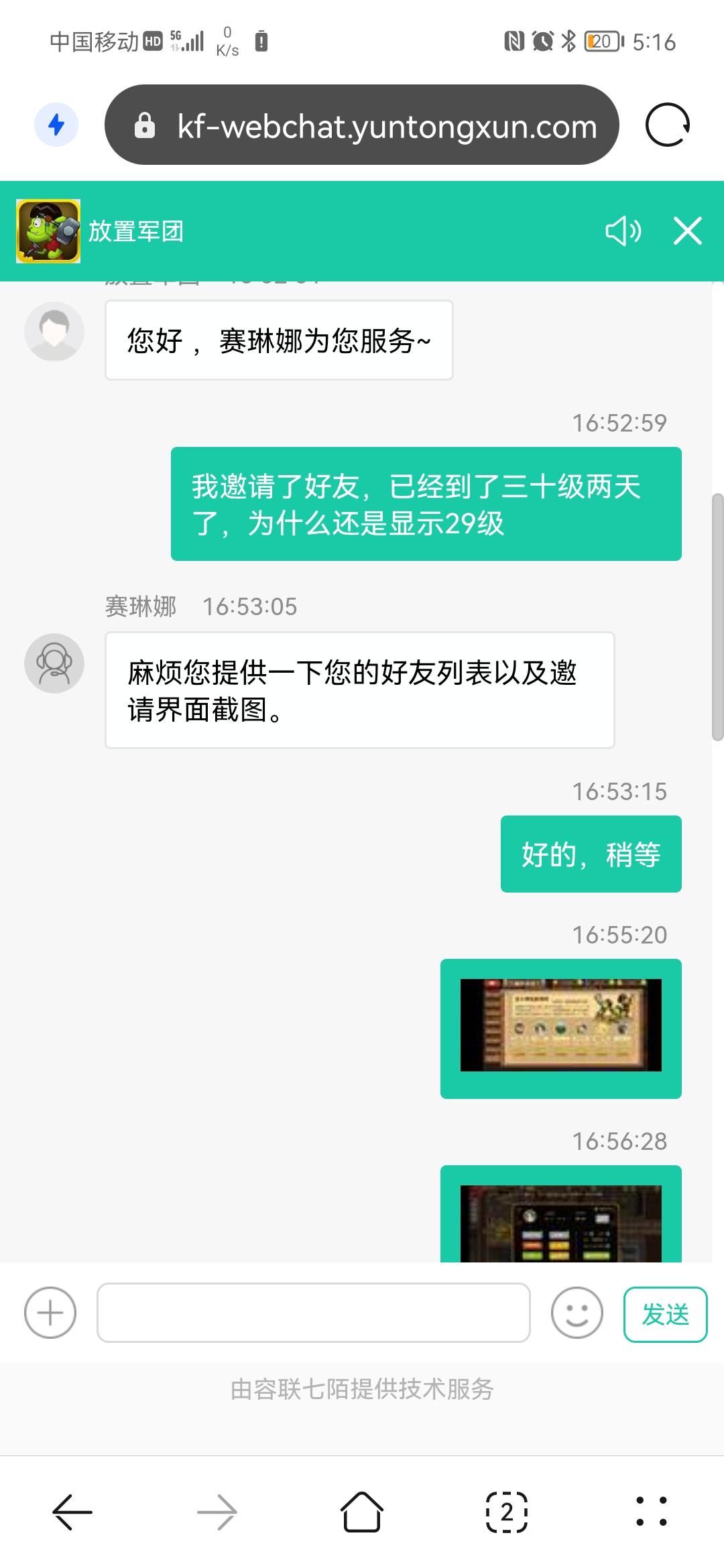724x1568 pixels.
Task: Mute chat notification sounds via the speaker toggle
Action: coord(622,231)
